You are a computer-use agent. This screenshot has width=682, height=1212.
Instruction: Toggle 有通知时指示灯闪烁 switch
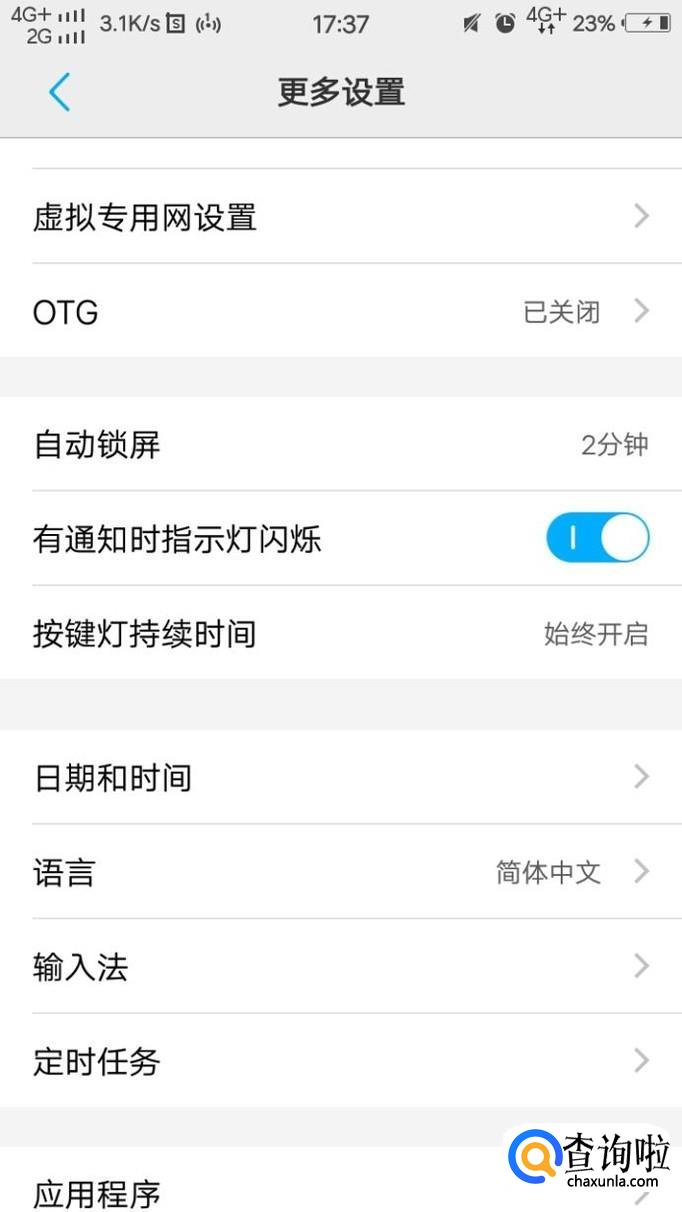pos(597,539)
